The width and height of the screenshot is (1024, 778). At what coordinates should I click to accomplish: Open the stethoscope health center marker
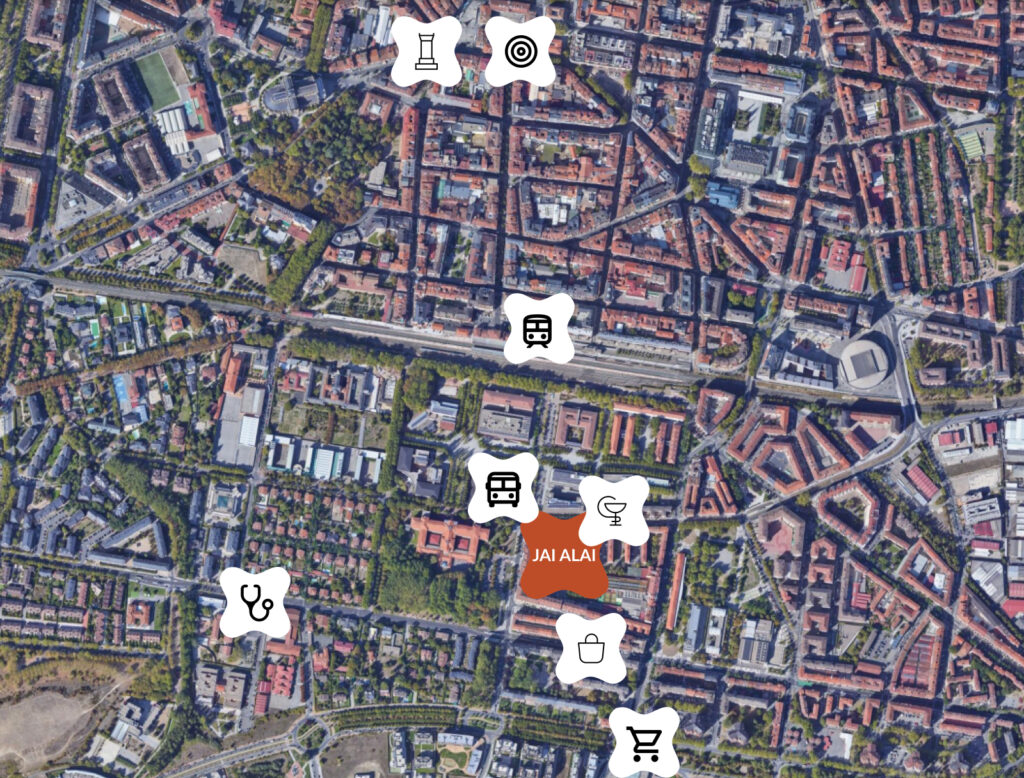(255, 602)
